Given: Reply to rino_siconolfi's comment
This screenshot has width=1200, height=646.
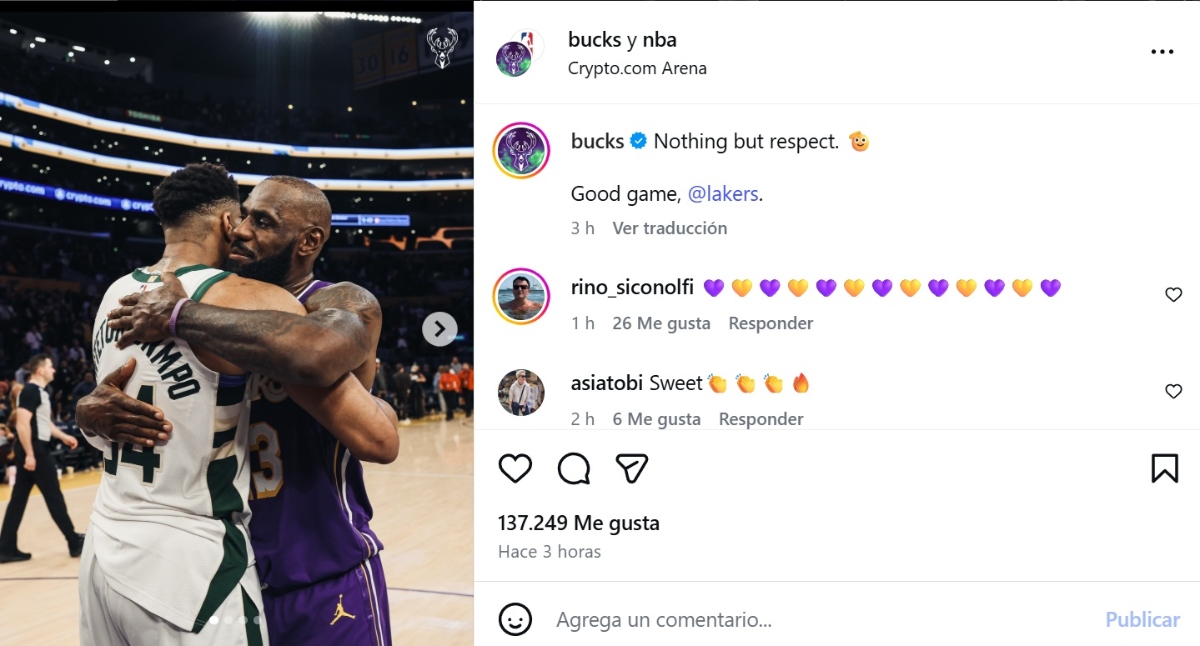Looking at the screenshot, I should (770, 323).
